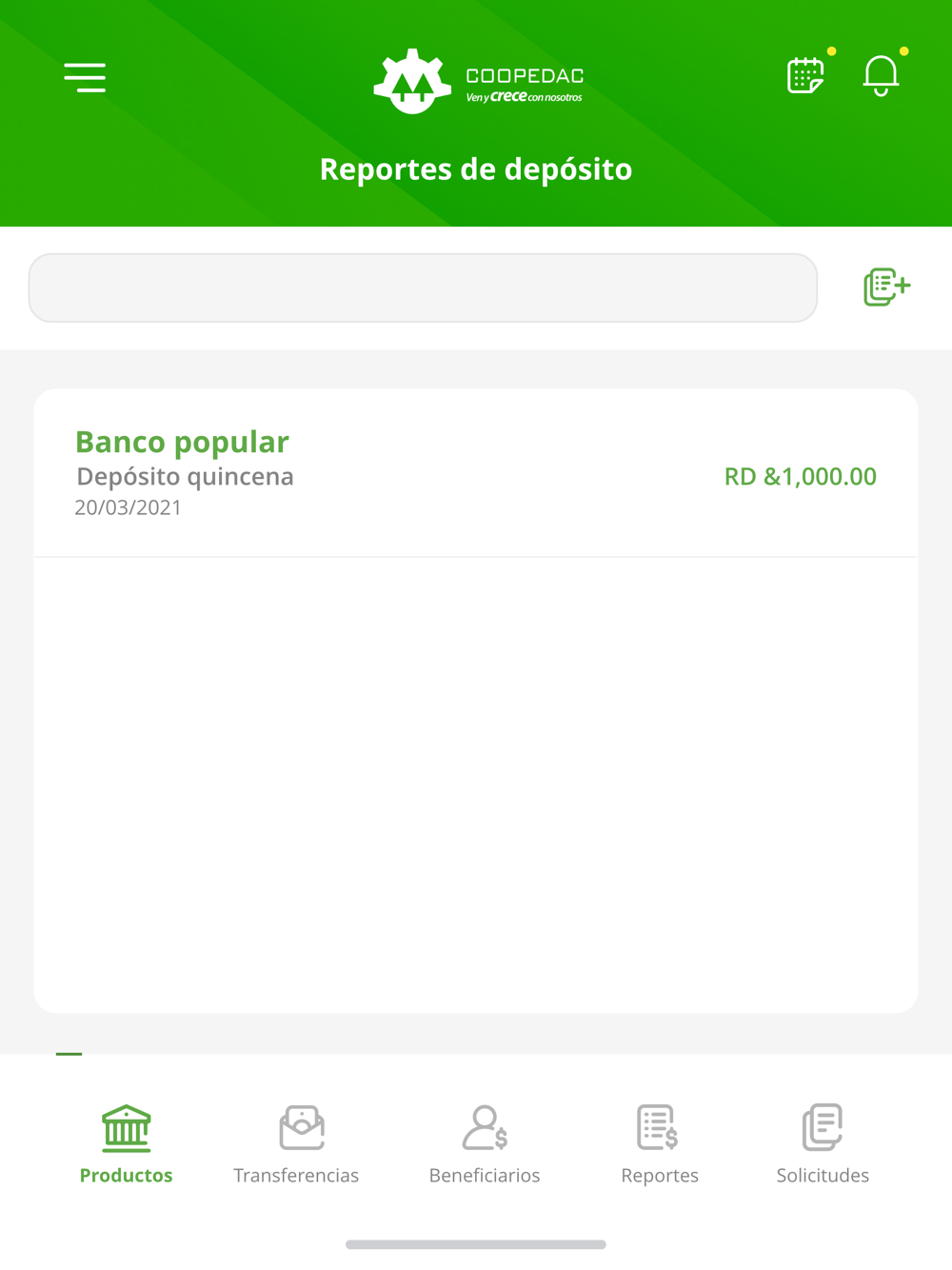The width and height of the screenshot is (952, 1270).
Task: Open the calendar icon in header
Action: (805, 75)
